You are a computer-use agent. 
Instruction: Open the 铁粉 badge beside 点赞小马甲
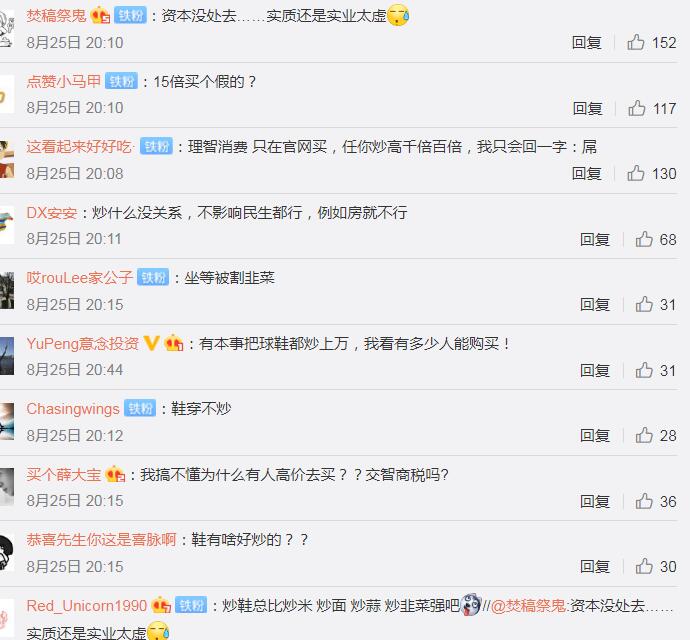[122, 82]
